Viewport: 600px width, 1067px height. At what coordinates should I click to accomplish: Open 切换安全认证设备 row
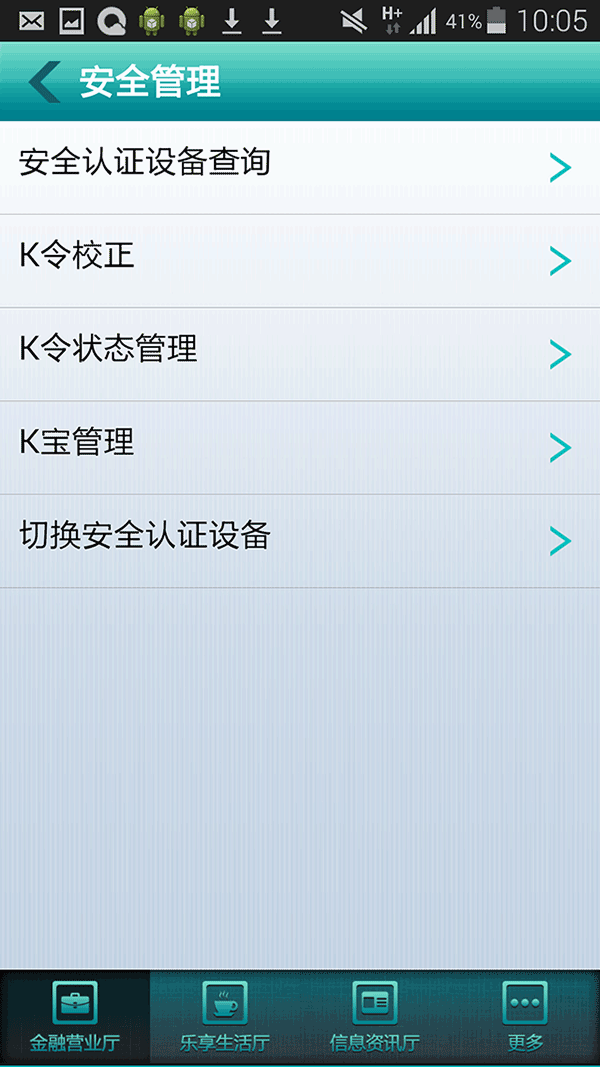[x=300, y=540]
